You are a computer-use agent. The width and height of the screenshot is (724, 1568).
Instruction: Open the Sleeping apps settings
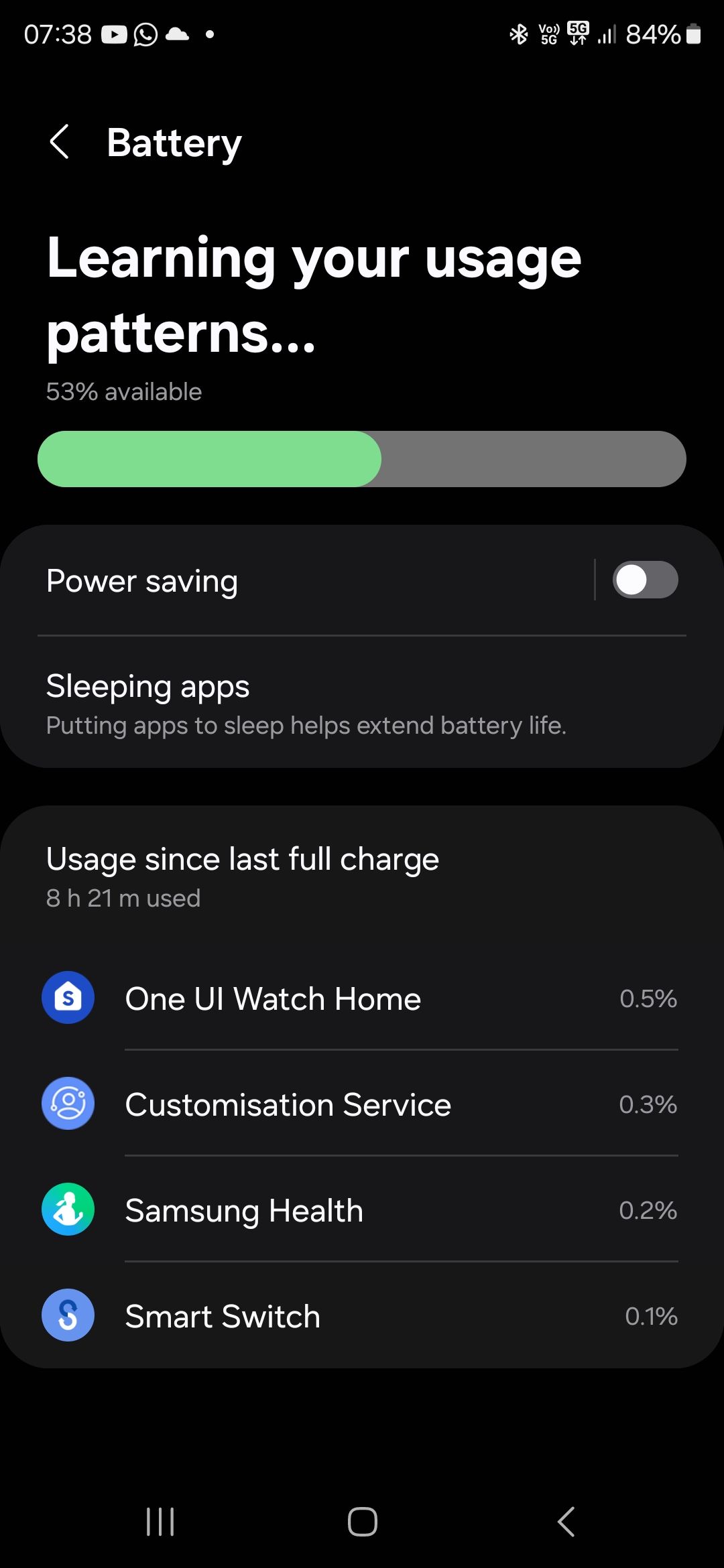147,686
